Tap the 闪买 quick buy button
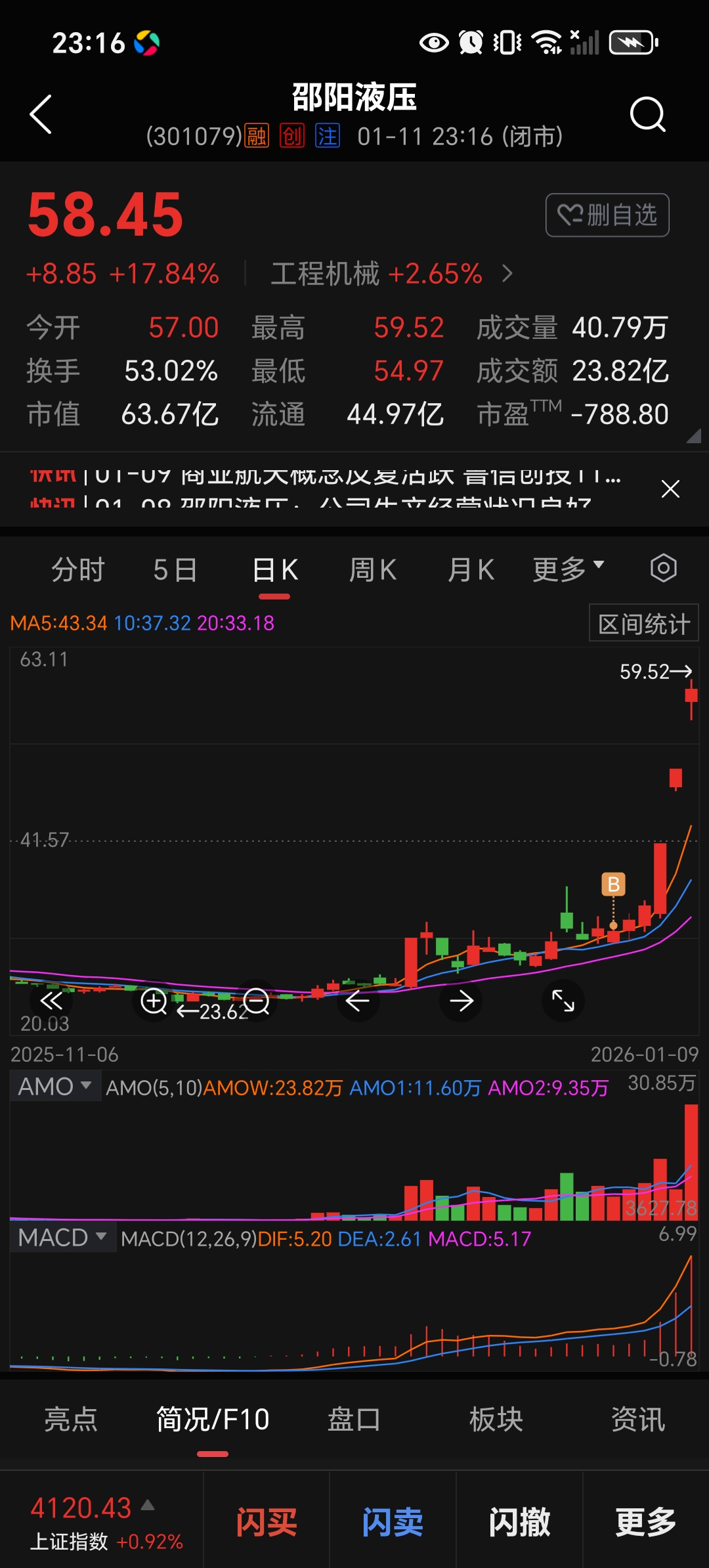The height and width of the screenshot is (1568, 709). [267, 1521]
